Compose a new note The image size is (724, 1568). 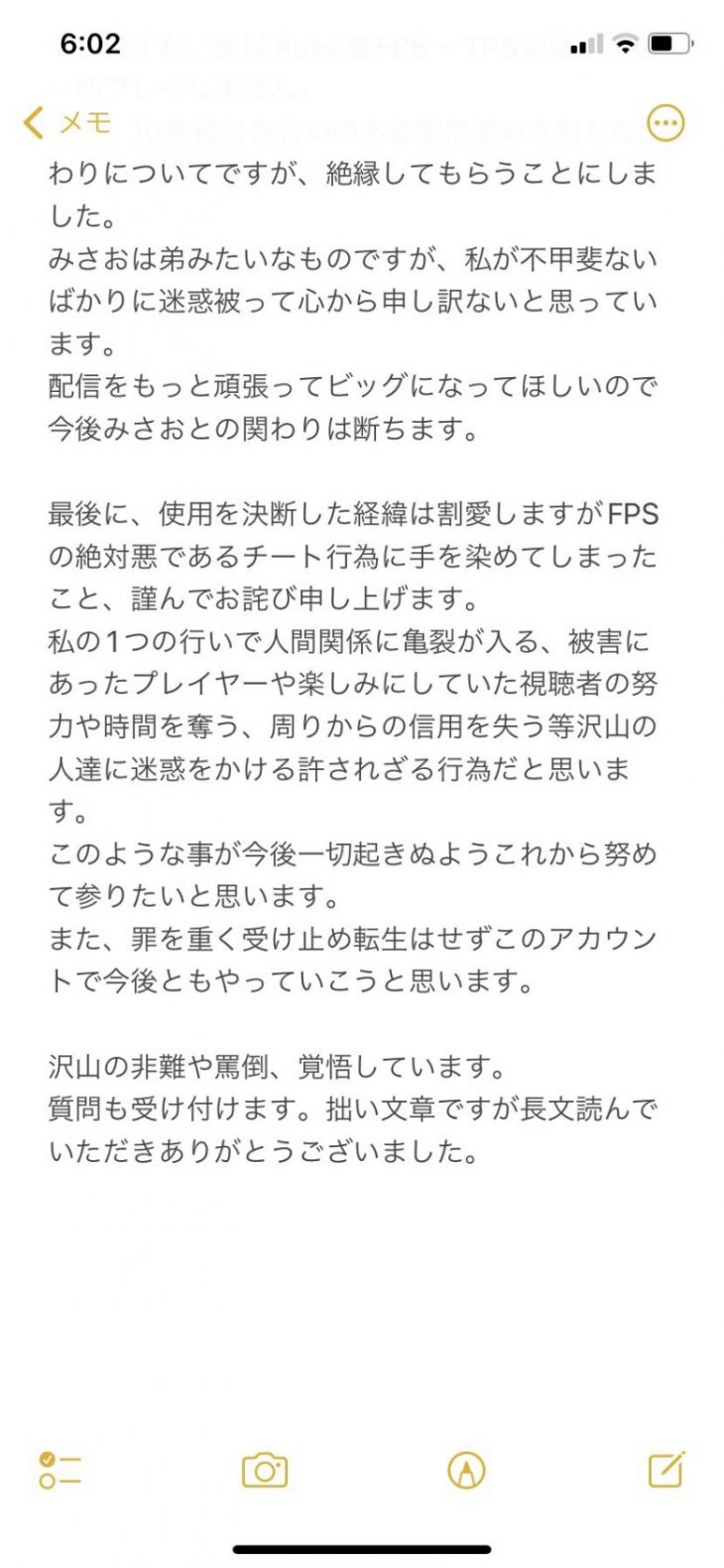(x=666, y=1469)
